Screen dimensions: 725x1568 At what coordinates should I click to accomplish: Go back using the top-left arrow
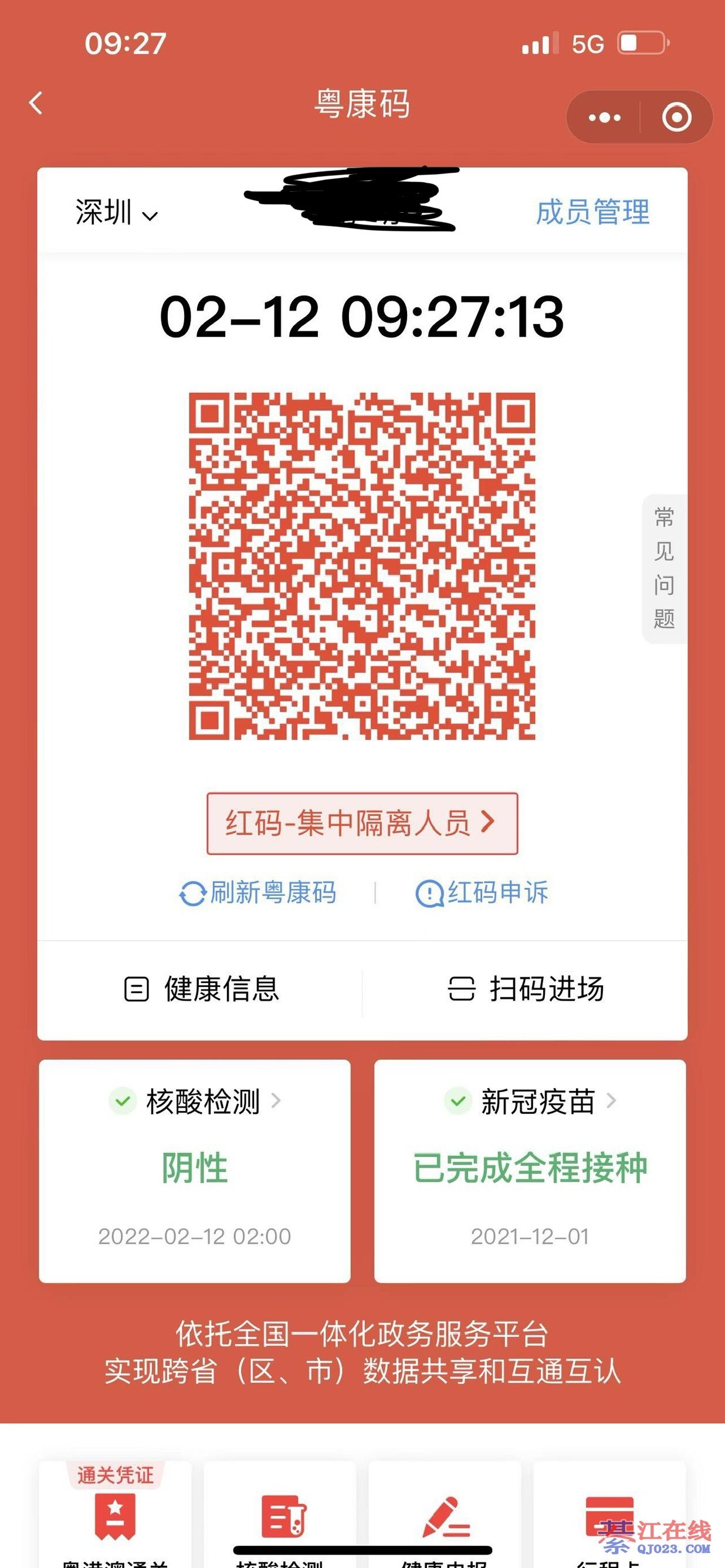(36, 103)
